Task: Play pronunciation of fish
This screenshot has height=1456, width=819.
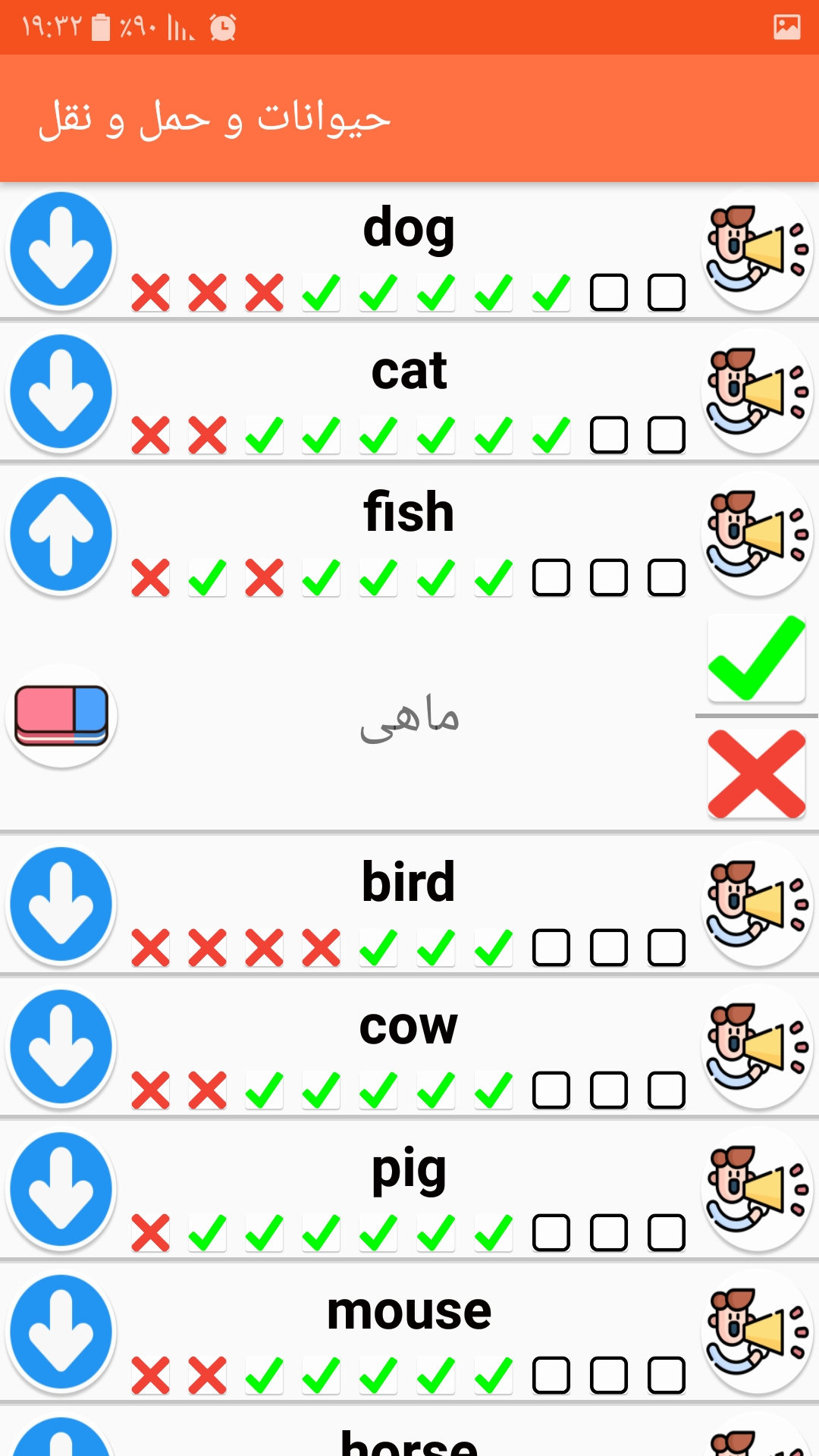Action: coord(756,535)
